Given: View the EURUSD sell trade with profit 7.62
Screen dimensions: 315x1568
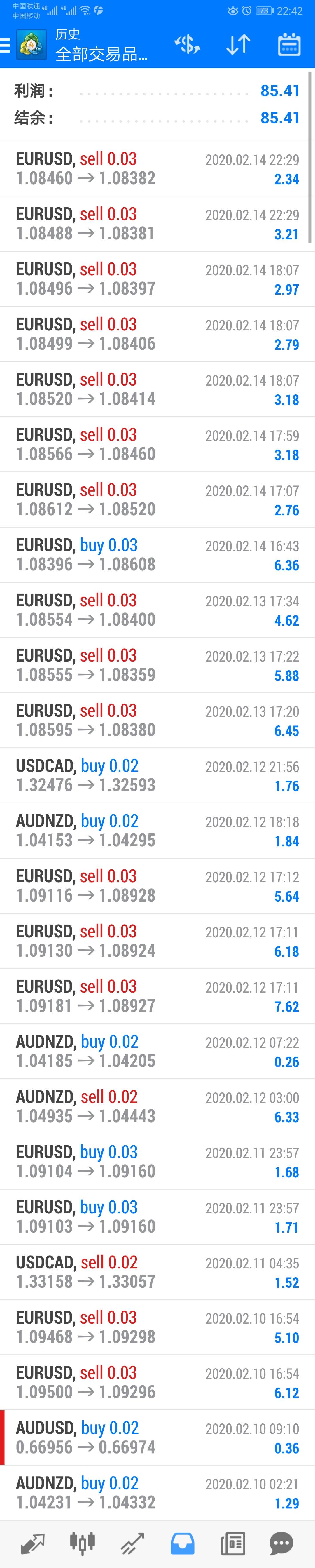Looking at the screenshot, I should click(x=157, y=996).
